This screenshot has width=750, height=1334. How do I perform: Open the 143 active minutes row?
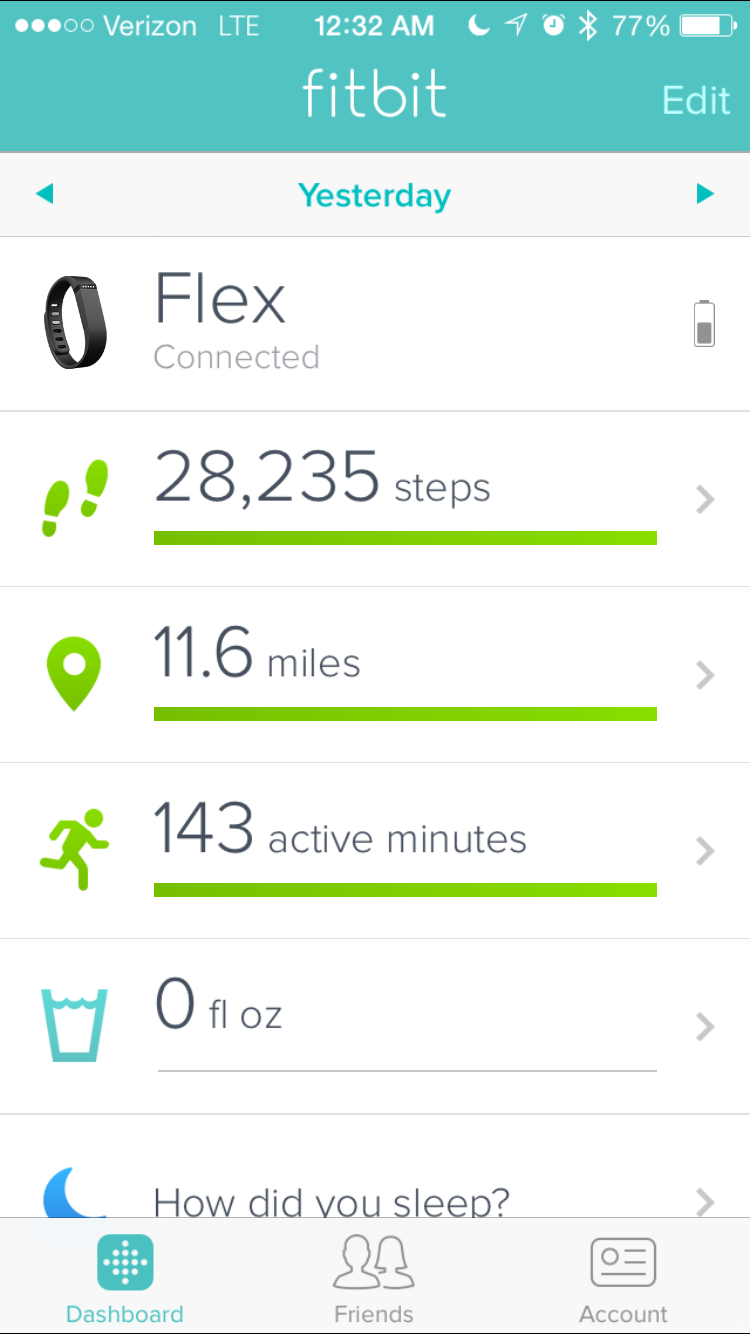pyautogui.click(x=375, y=850)
